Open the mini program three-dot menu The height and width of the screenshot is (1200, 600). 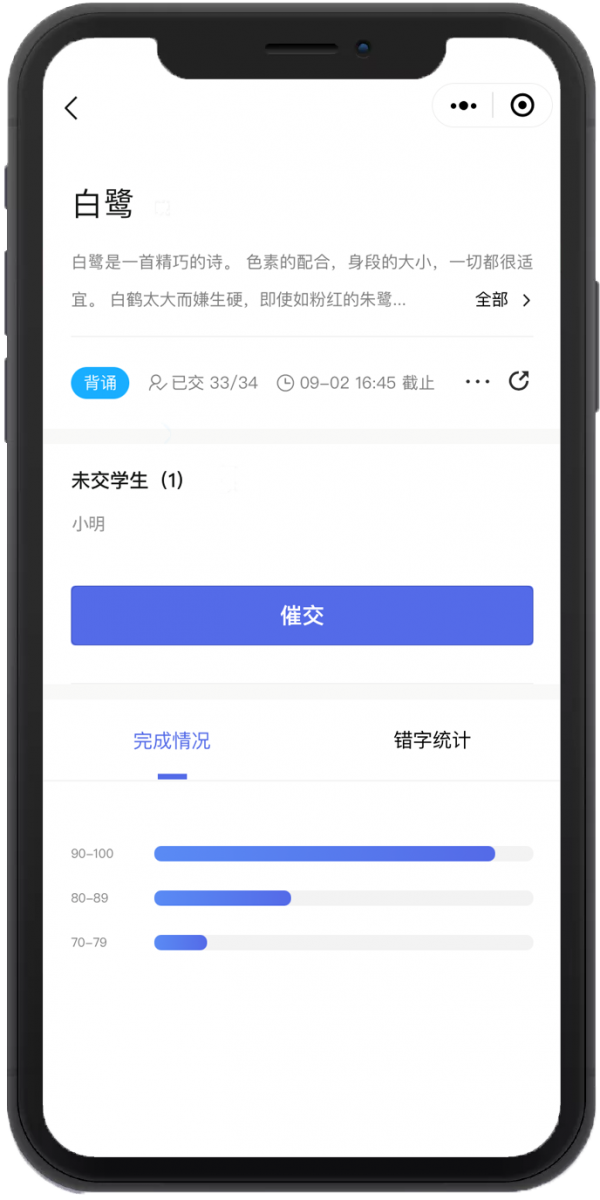tap(464, 106)
